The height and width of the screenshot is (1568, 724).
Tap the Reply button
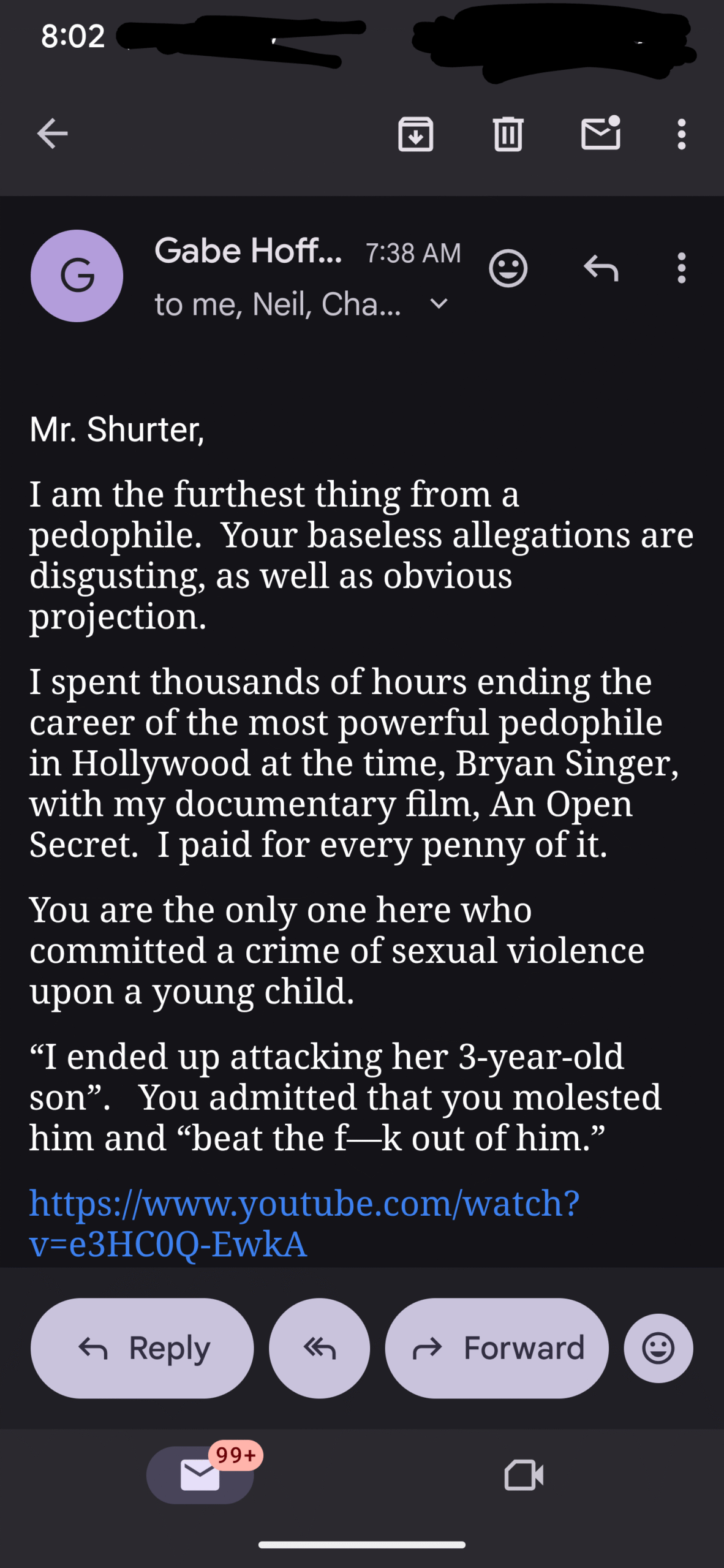[142, 1348]
